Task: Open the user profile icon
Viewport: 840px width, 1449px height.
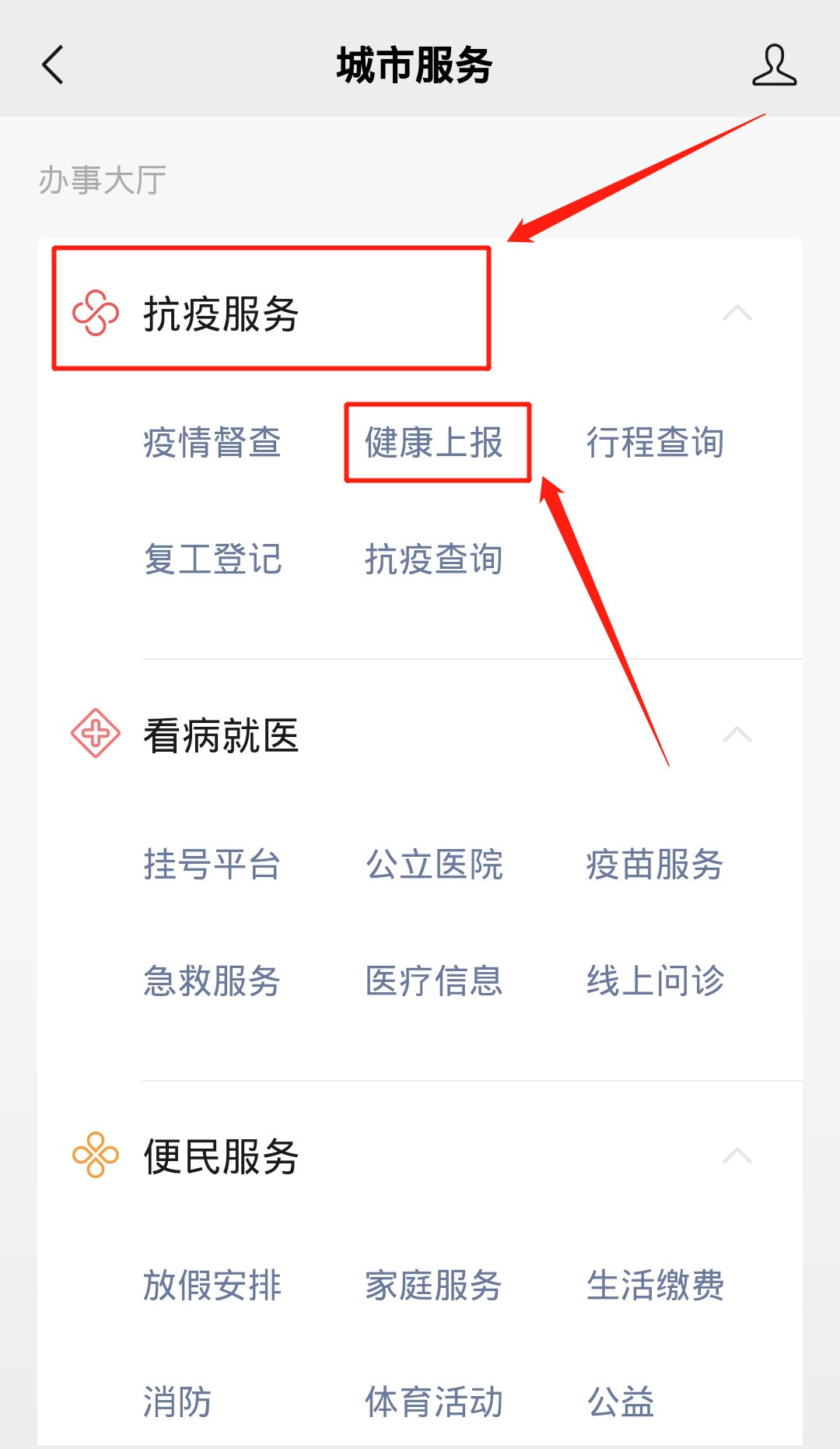Action: [x=774, y=65]
